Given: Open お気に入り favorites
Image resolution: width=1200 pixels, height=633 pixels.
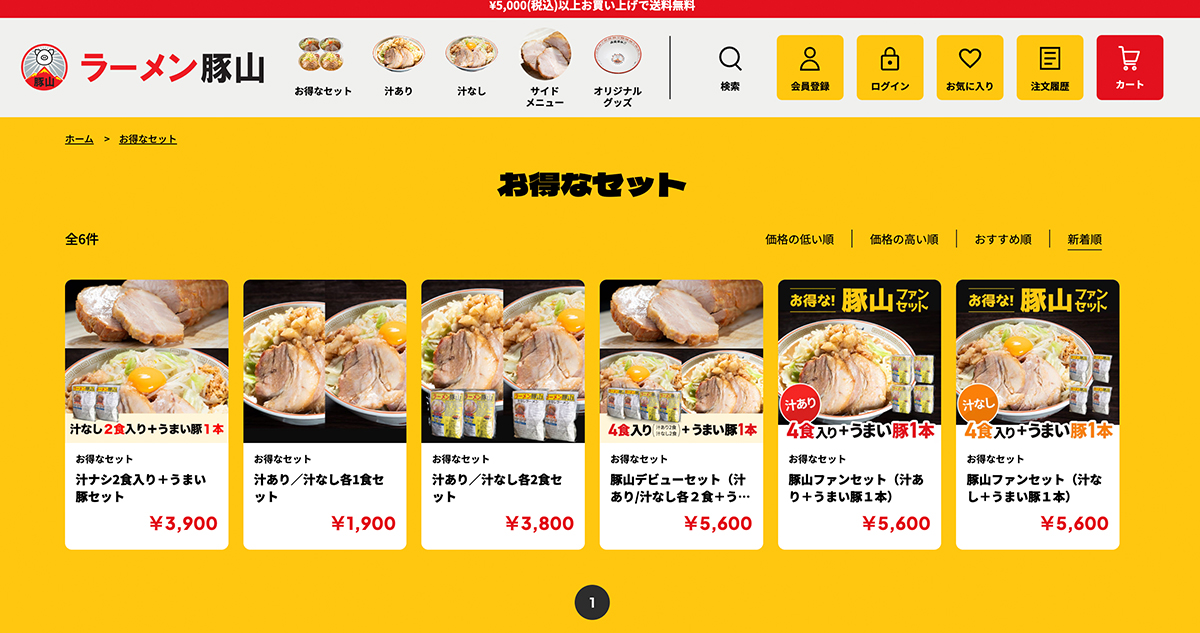Looking at the screenshot, I should click(x=970, y=67).
